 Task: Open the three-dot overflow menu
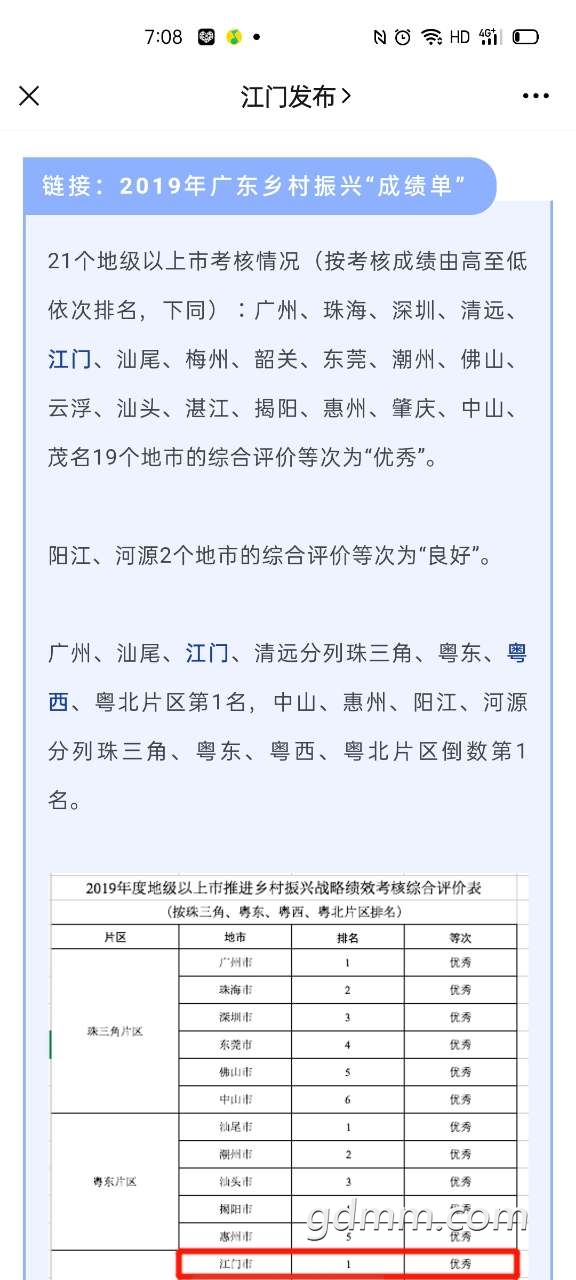point(536,97)
